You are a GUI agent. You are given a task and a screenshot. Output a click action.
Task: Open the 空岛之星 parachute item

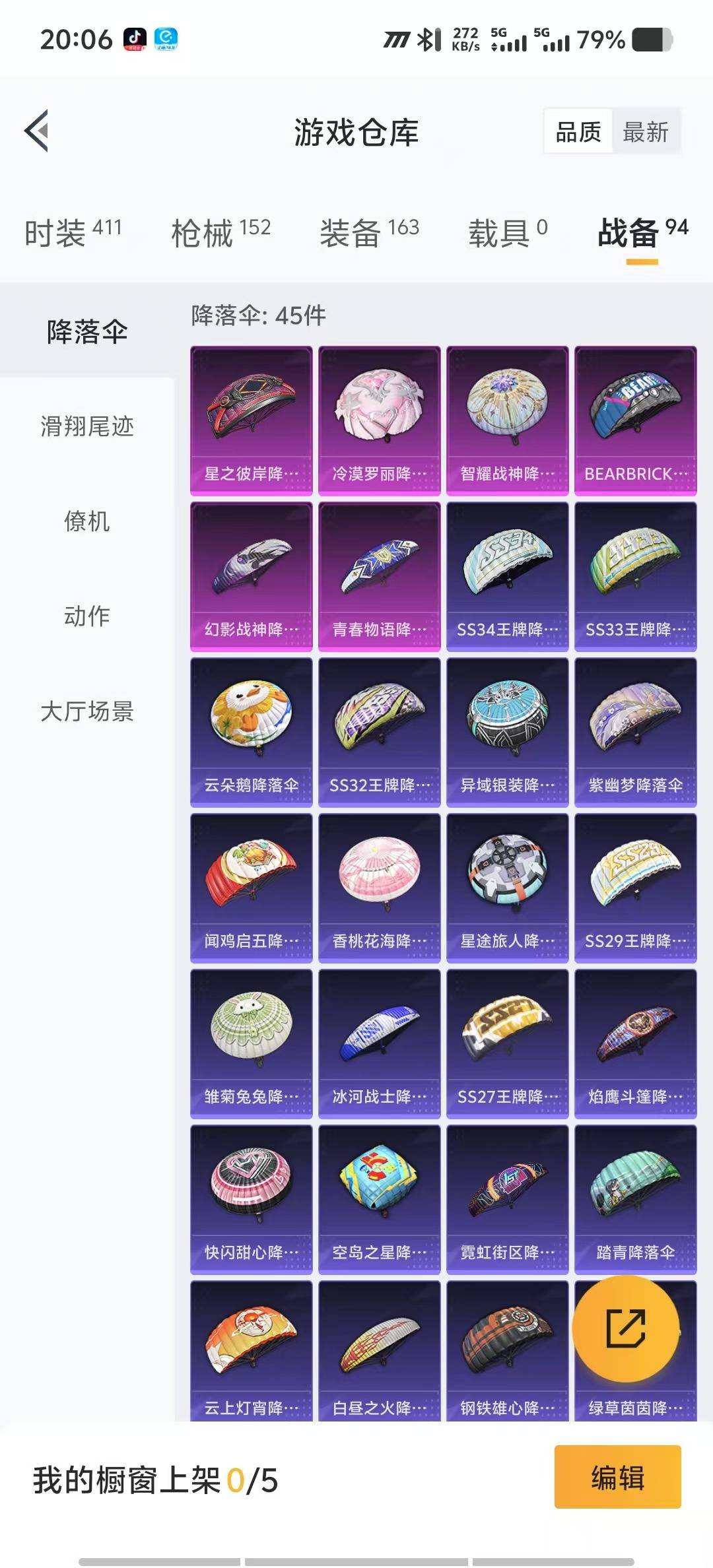[379, 1199]
